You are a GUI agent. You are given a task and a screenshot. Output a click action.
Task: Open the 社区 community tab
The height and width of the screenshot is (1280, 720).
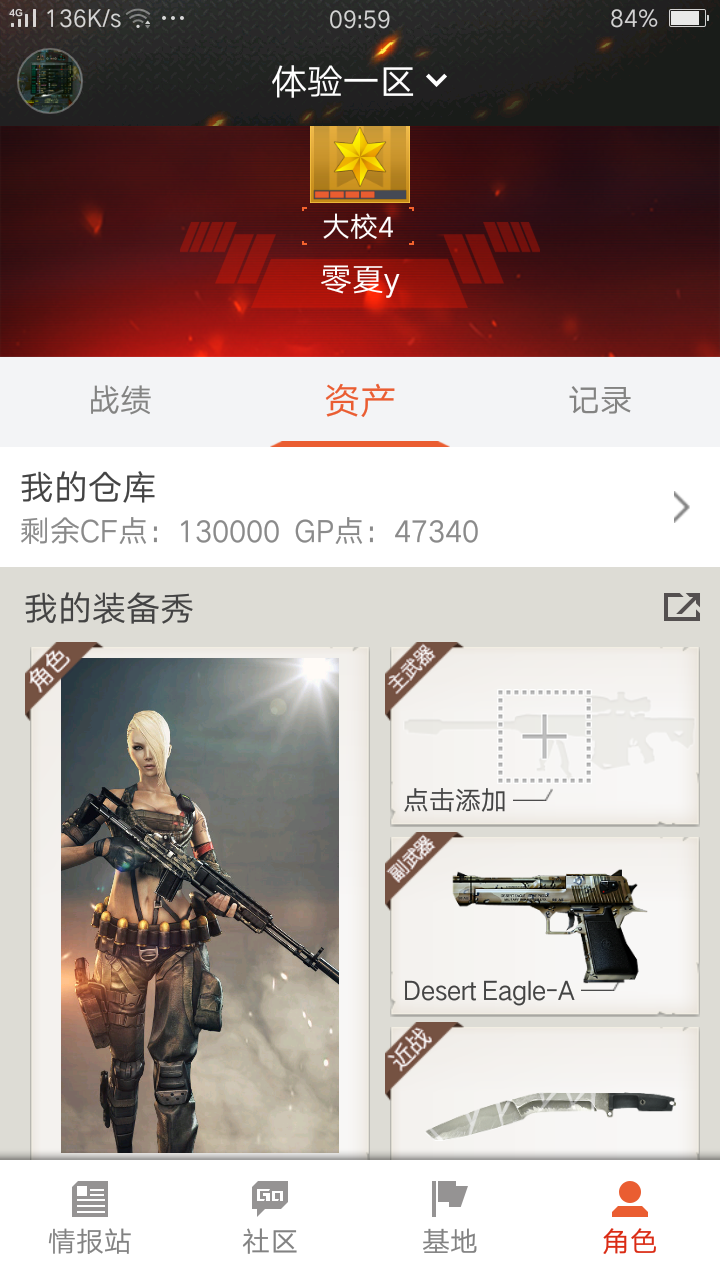(270, 1220)
